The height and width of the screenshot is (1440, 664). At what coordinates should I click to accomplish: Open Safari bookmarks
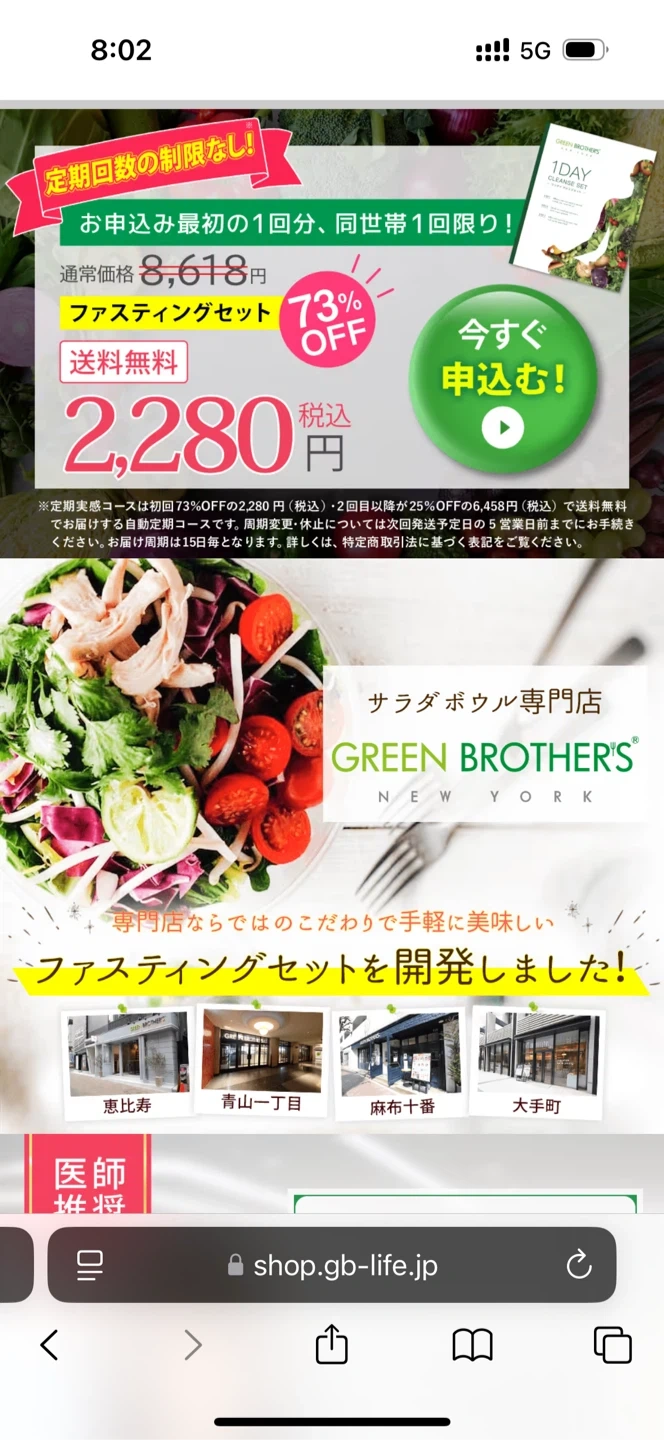(x=472, y=1345)
